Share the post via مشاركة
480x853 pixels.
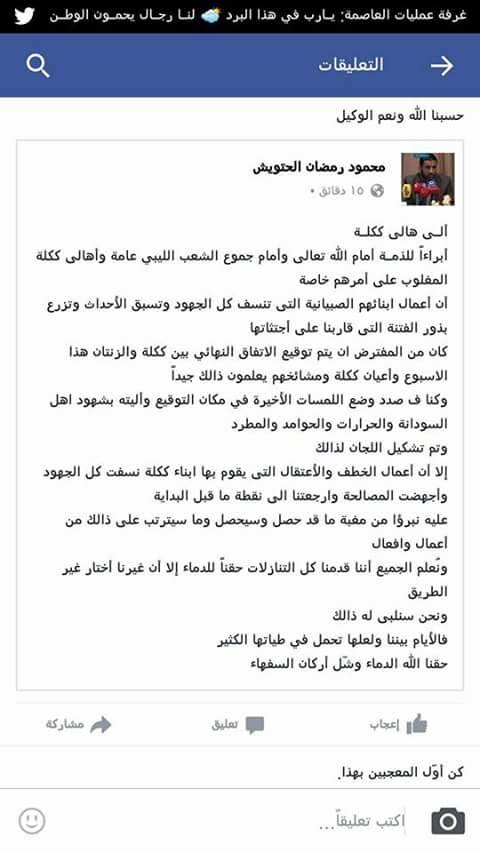pos(78,724)
